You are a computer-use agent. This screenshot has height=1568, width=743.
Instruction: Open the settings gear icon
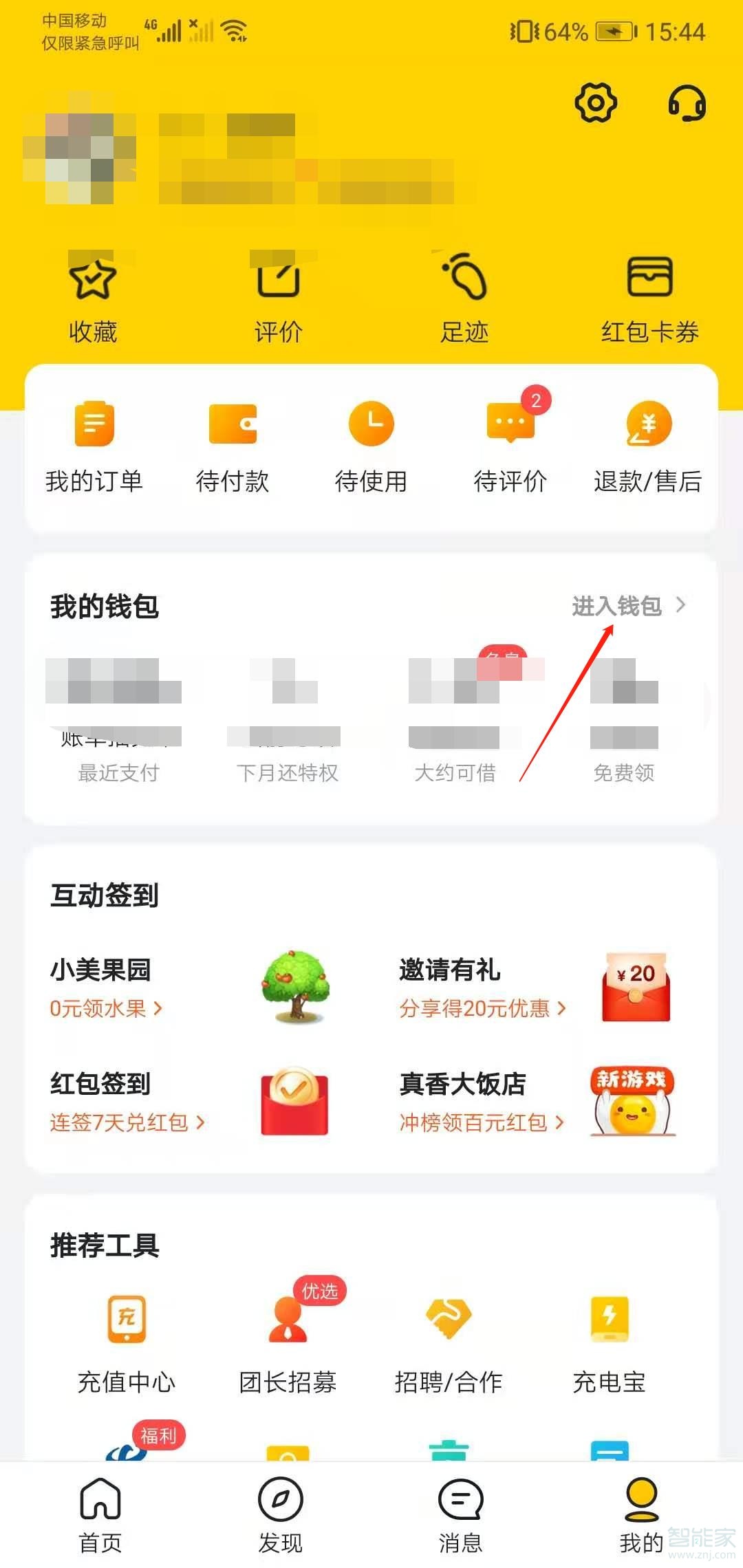pyautogui.click(x=595, y=103)
